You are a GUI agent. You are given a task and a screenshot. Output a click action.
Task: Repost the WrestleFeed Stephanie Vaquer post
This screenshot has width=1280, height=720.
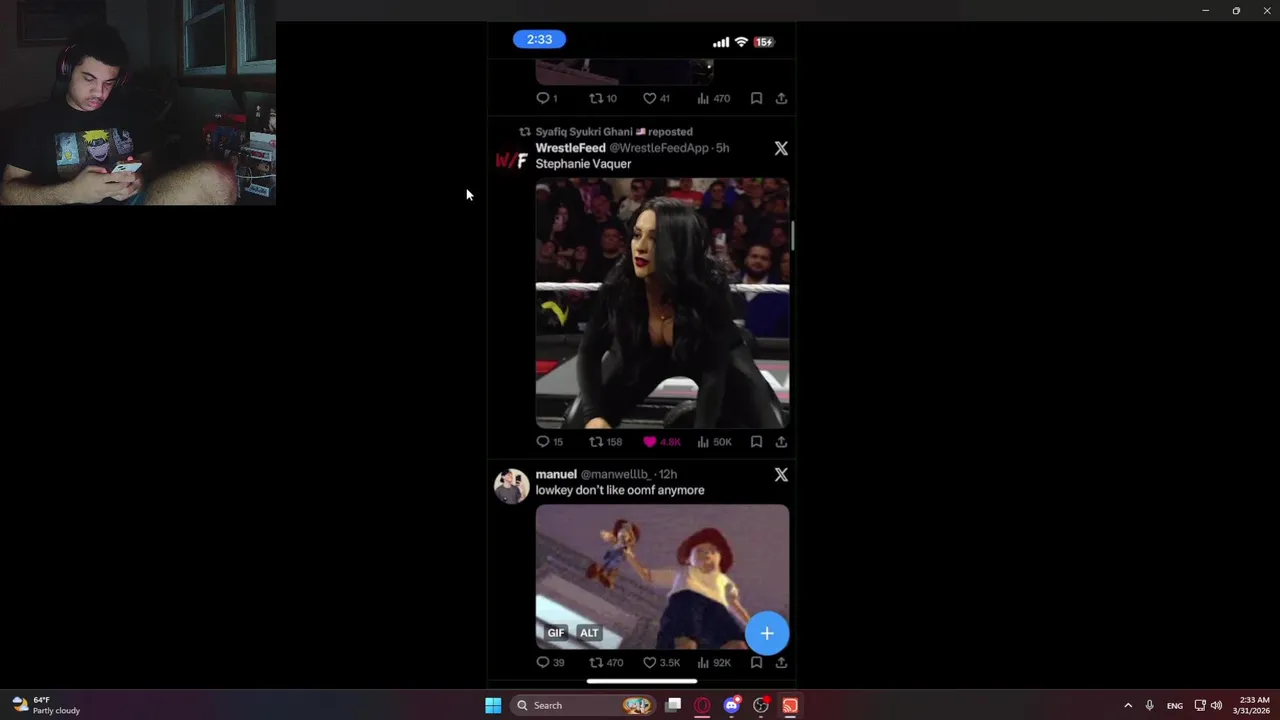click(x=596, y=442)
